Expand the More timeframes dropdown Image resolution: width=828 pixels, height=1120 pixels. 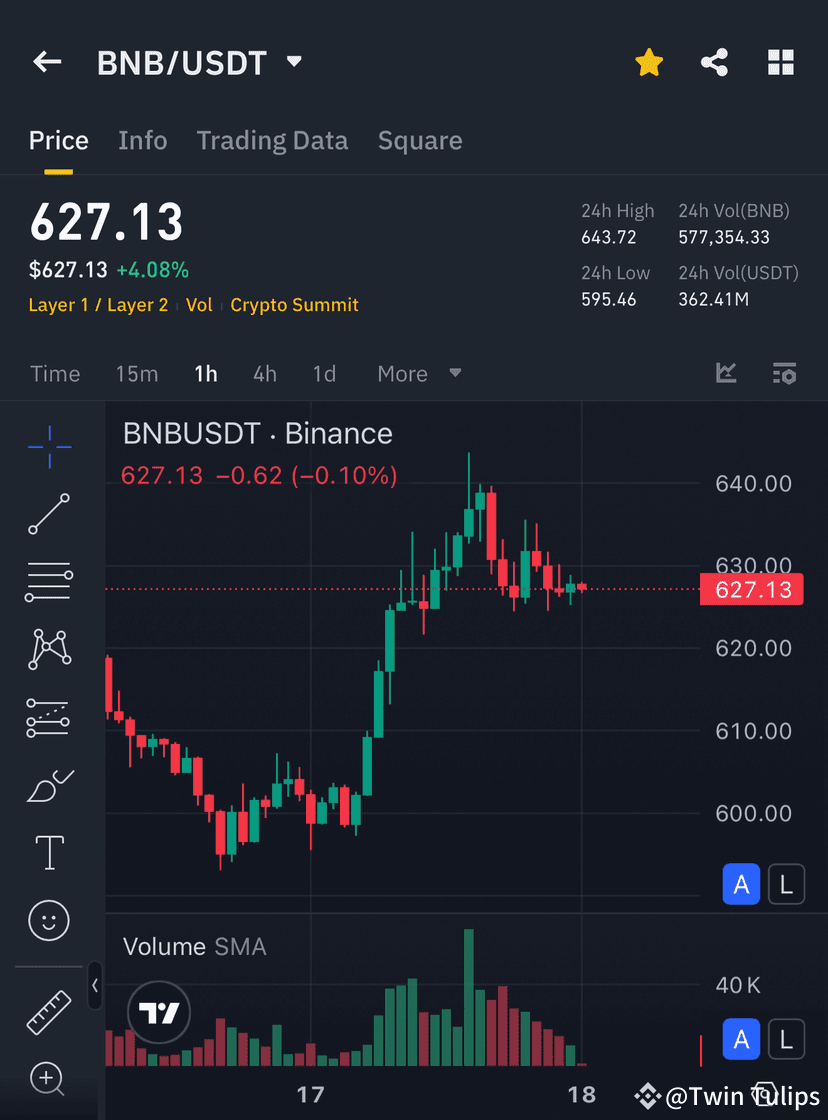418,373
